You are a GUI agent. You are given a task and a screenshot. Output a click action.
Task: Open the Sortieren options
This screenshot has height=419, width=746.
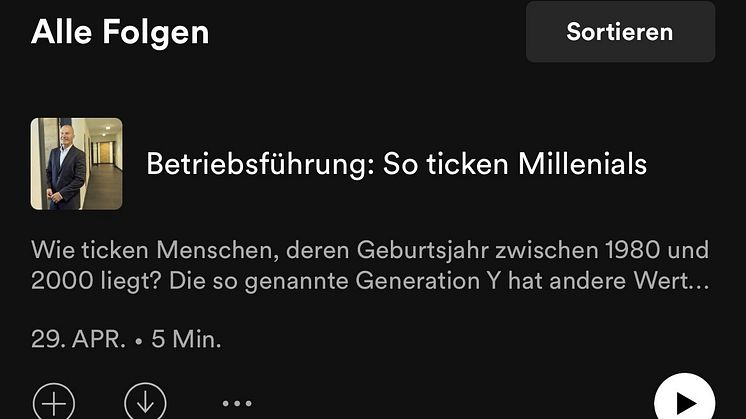620,32
